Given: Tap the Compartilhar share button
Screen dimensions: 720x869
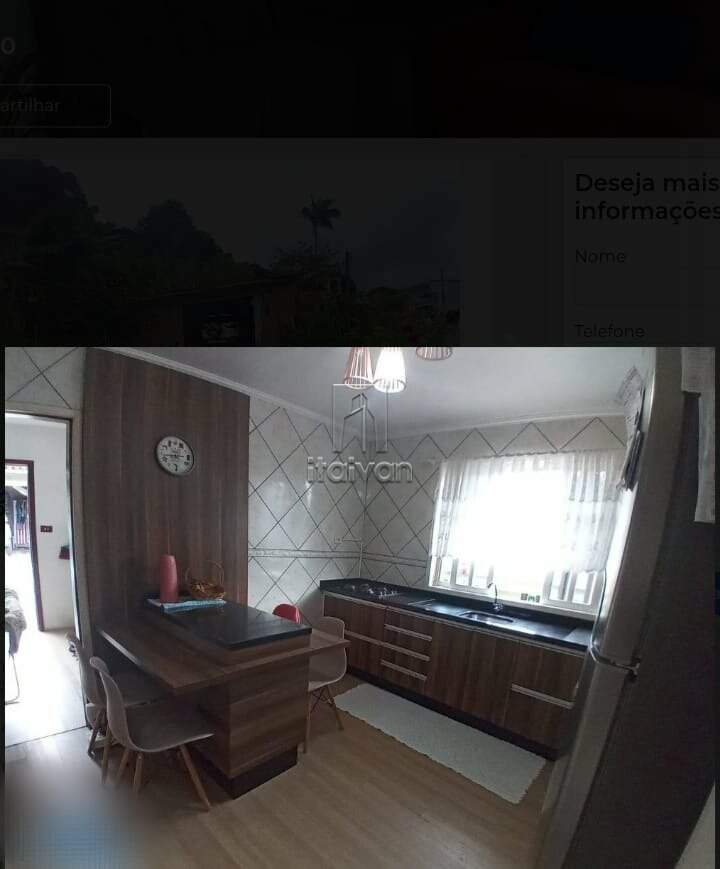Looking at the screenshot, I should click(x=50, y=106).
